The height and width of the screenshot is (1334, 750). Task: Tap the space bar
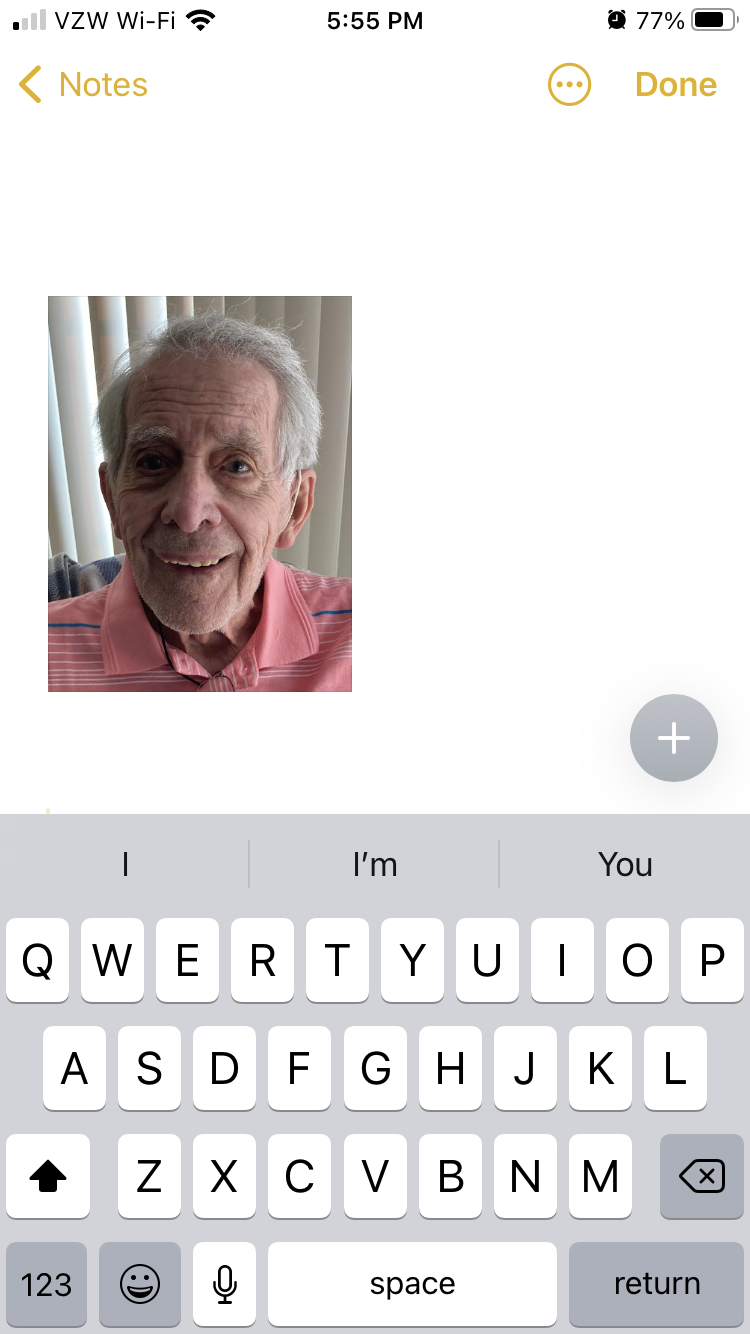tap(412, 1284)
